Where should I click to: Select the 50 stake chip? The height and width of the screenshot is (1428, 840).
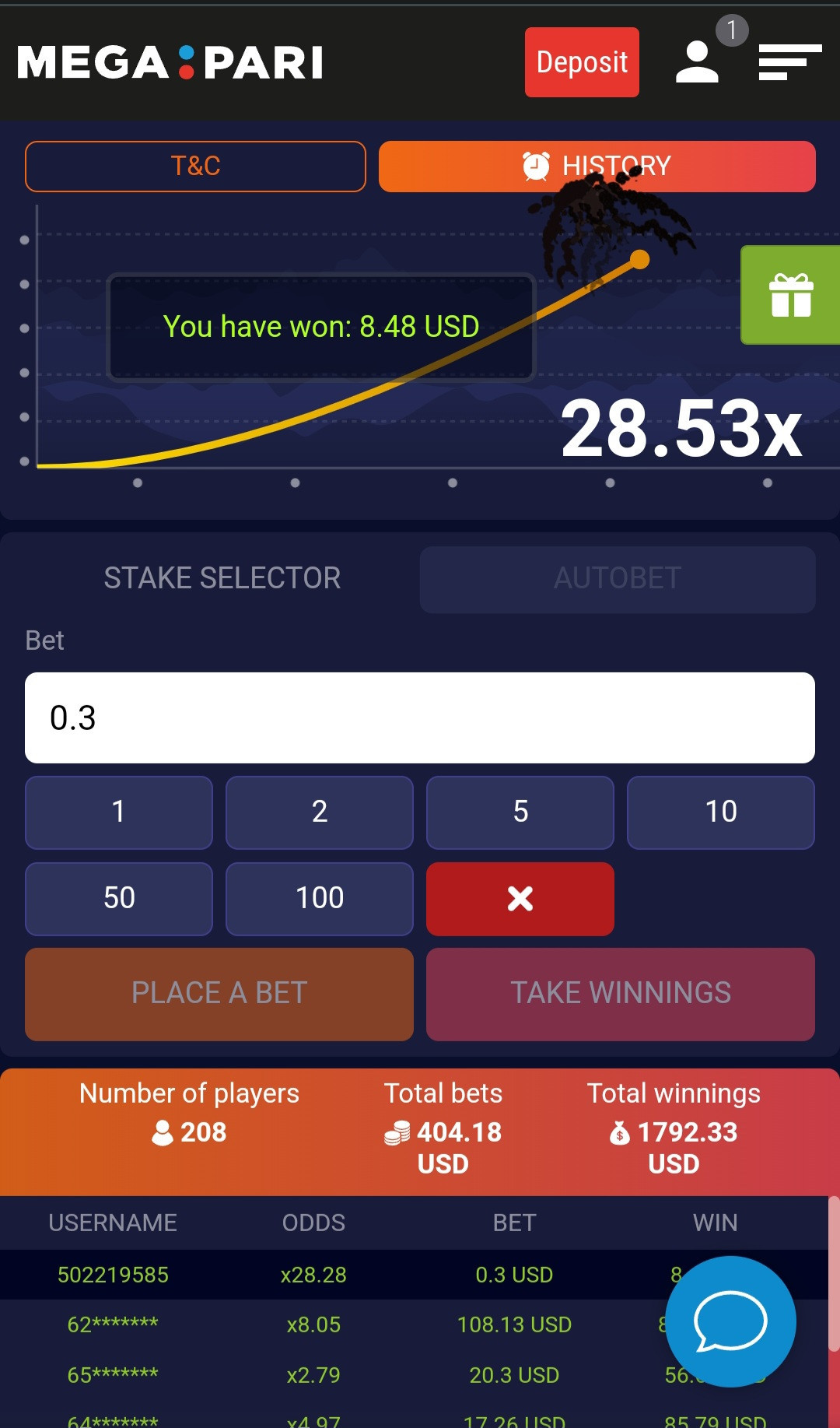pos(119,898)
